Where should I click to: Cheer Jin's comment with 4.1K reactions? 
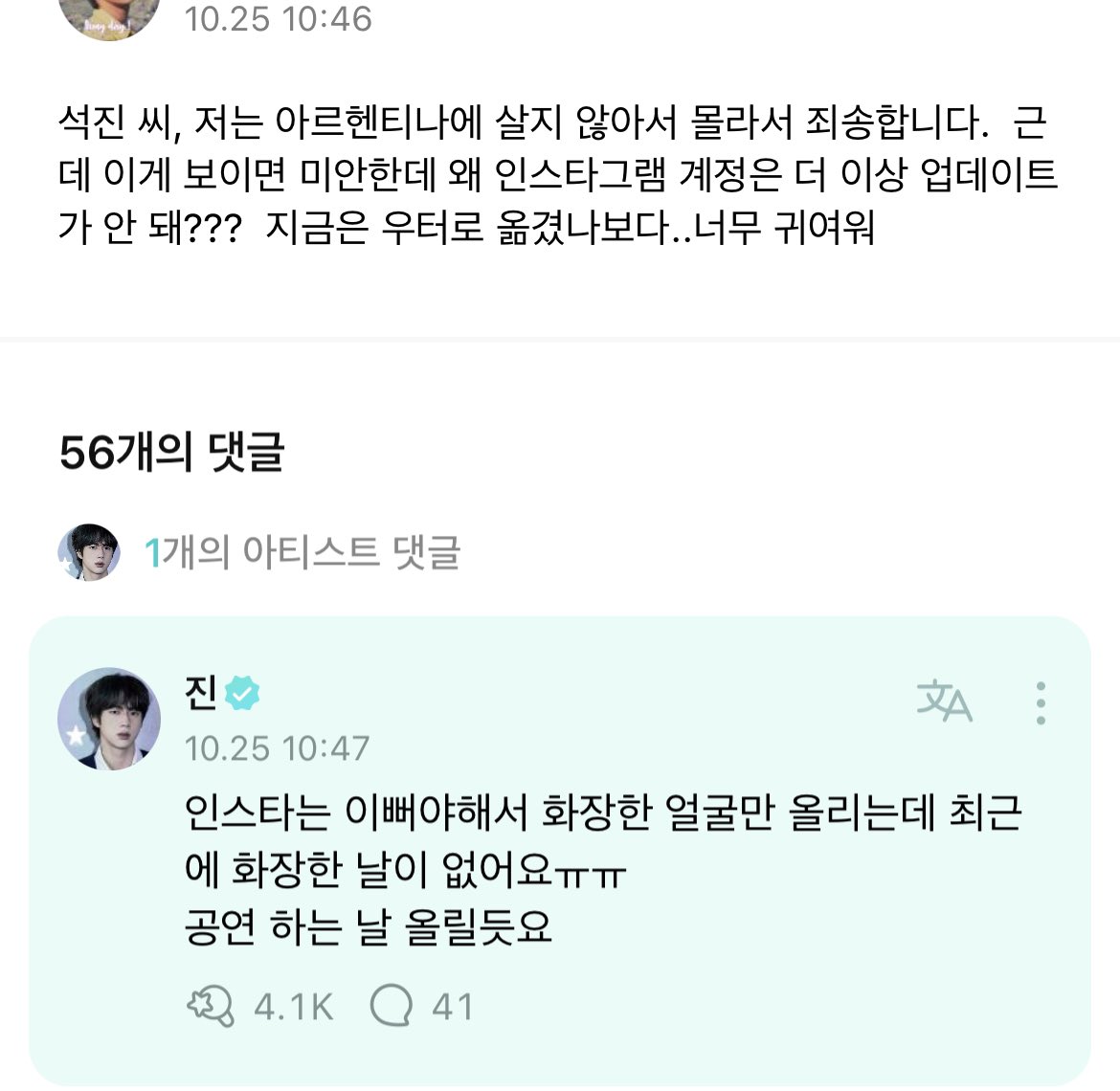pyautogui.click(x=211, y=1007)
